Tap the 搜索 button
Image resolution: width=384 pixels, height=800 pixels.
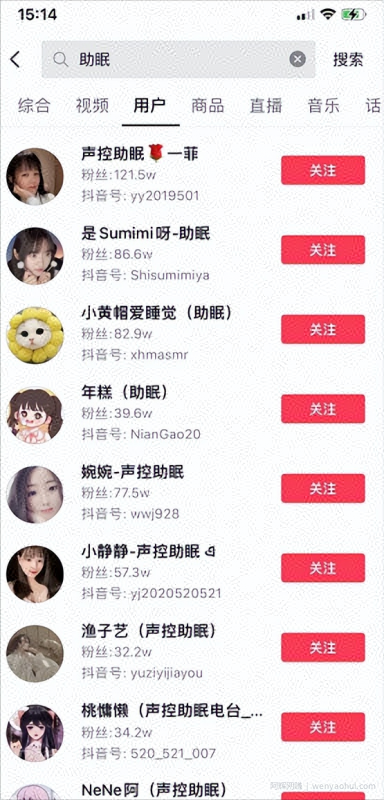(348, 60)
